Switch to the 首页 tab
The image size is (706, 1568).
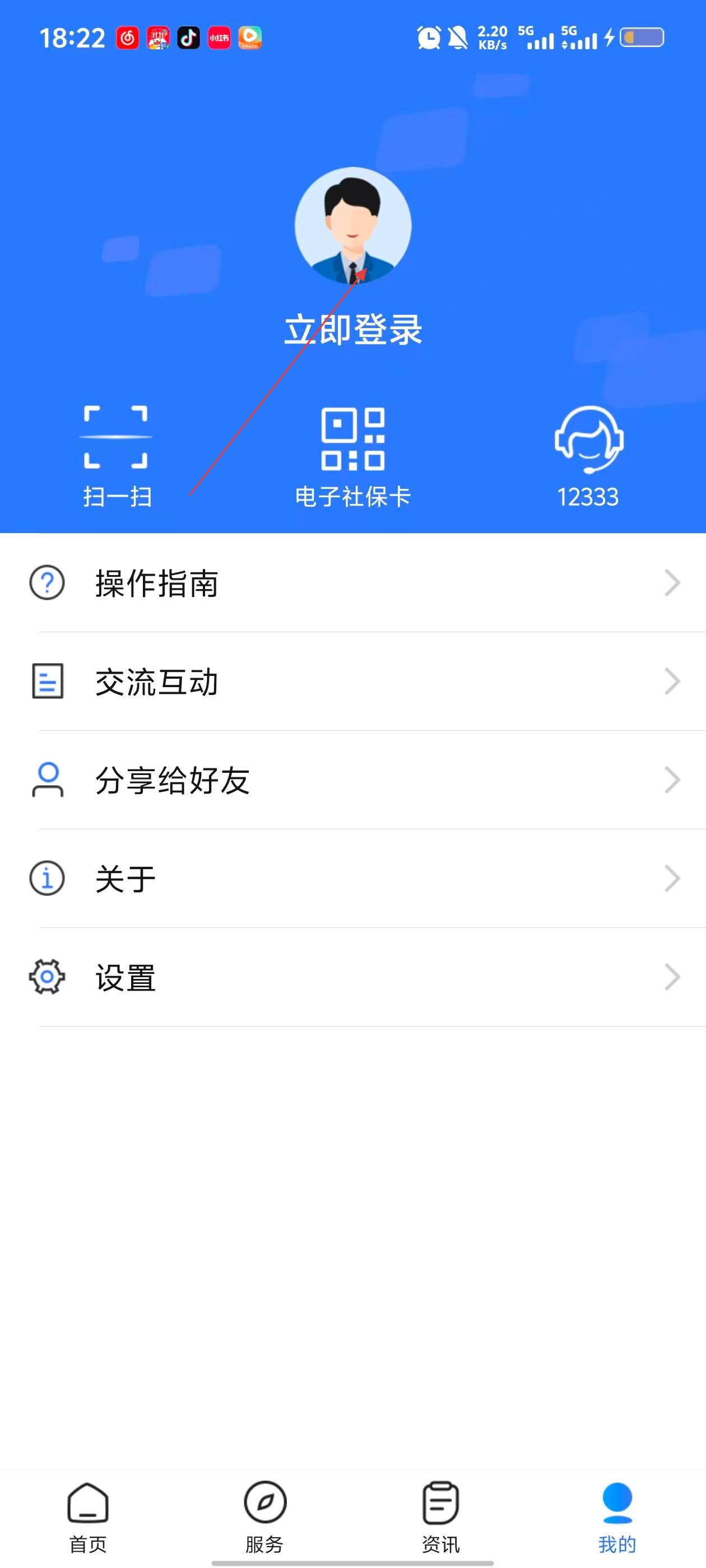[x=89, y=1517]
